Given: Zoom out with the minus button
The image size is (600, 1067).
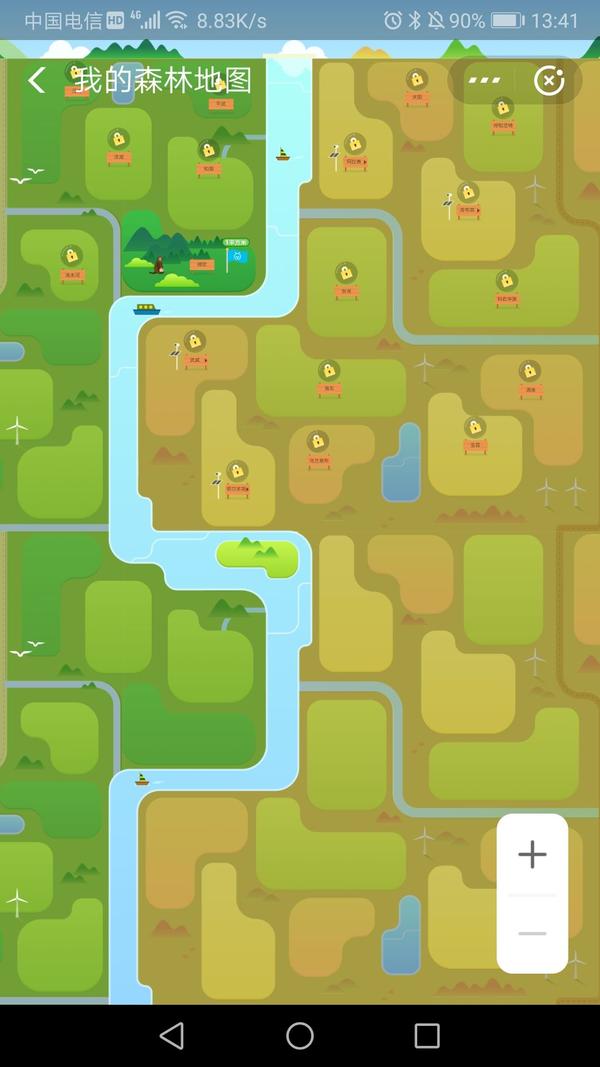Looking at the screenshot, I should [532, 934].
